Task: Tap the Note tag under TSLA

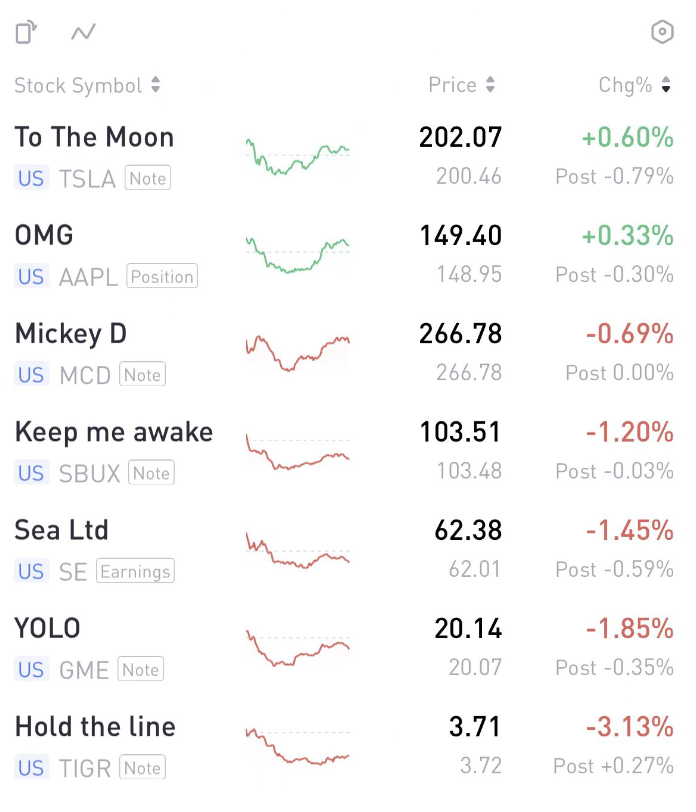Action: coord(147,179)
